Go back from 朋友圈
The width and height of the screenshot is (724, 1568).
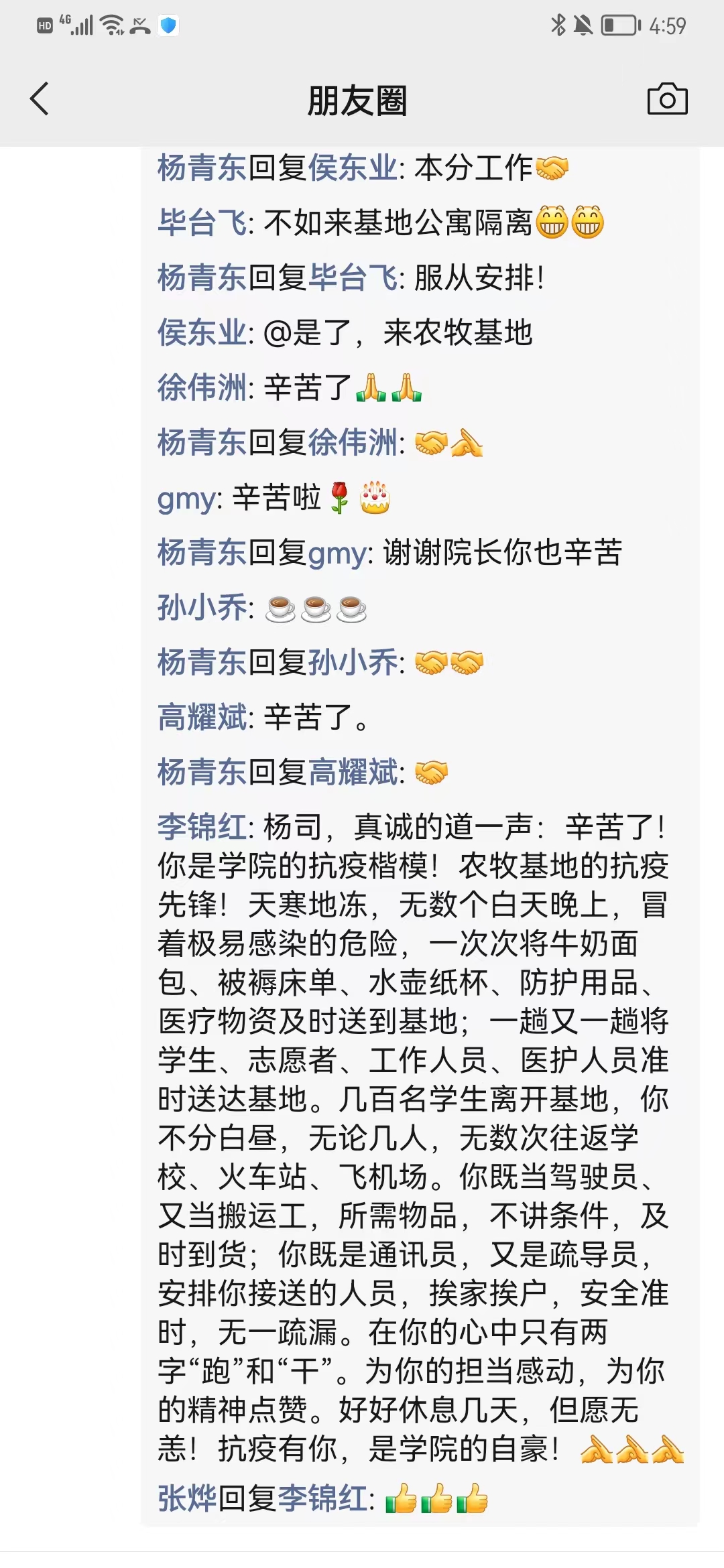(x=40, y=99)
